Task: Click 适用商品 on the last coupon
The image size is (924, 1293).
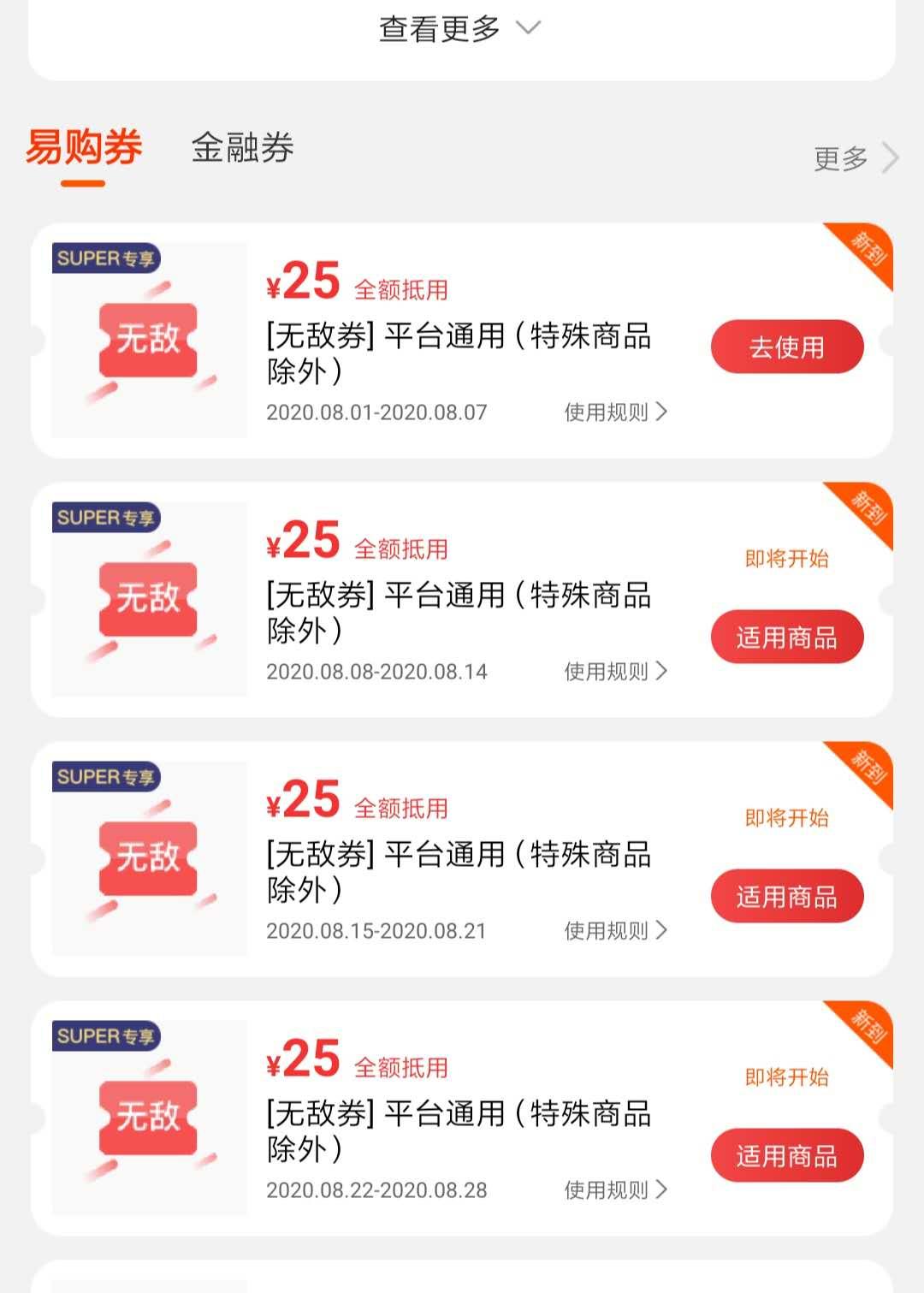Action: (x=786, y=1154)
